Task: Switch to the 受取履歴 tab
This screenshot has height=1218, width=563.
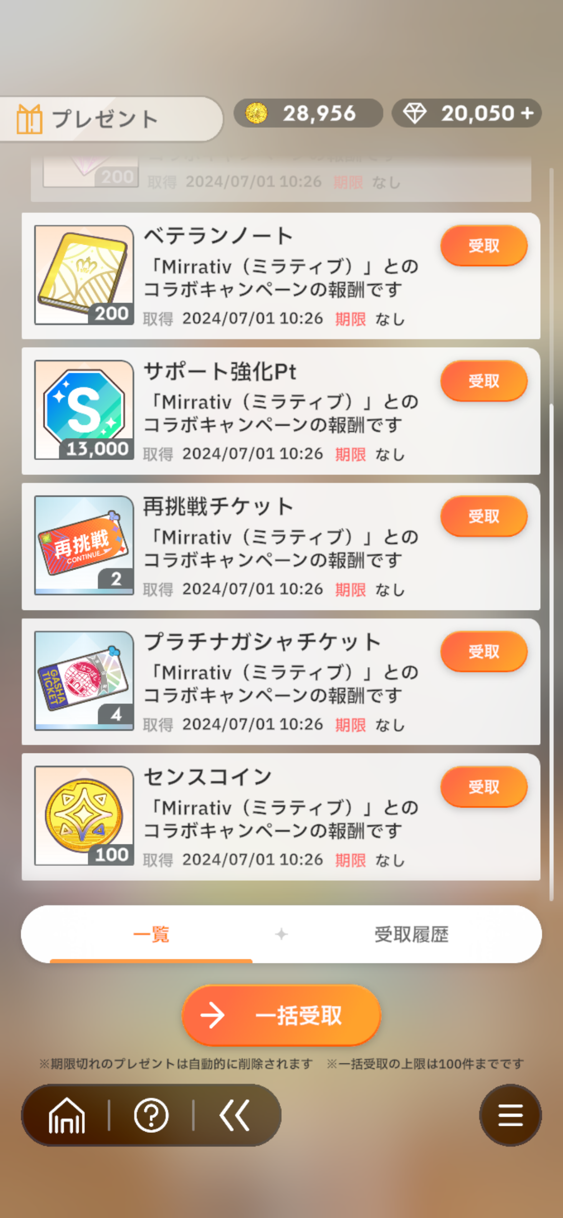Action: pyautogui.click(x=412, y=935)
